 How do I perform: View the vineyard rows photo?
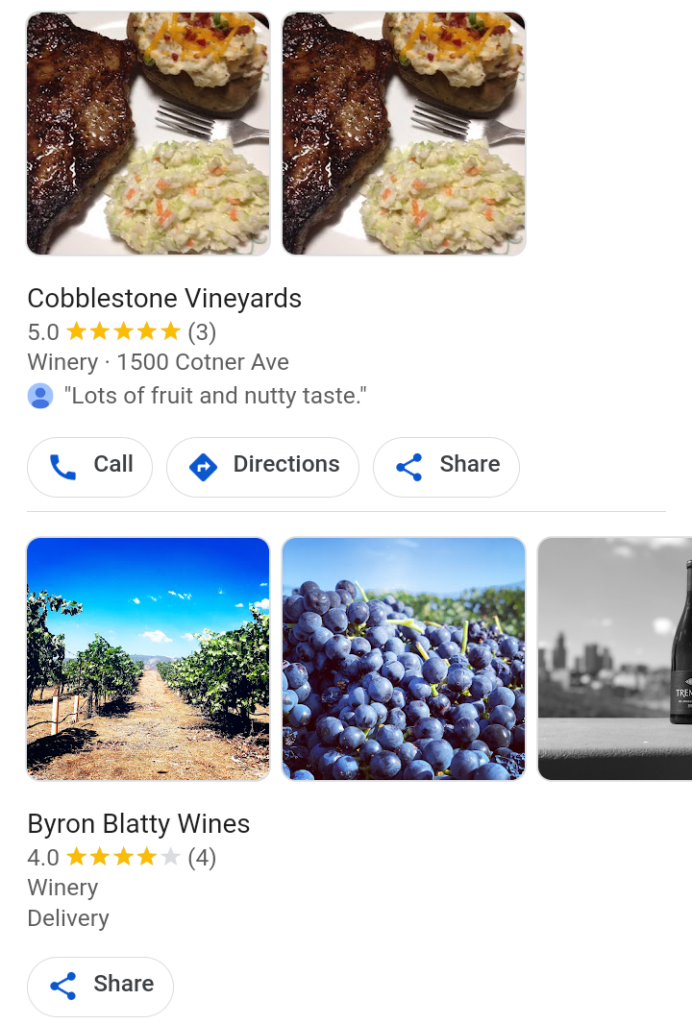(148, 658)
